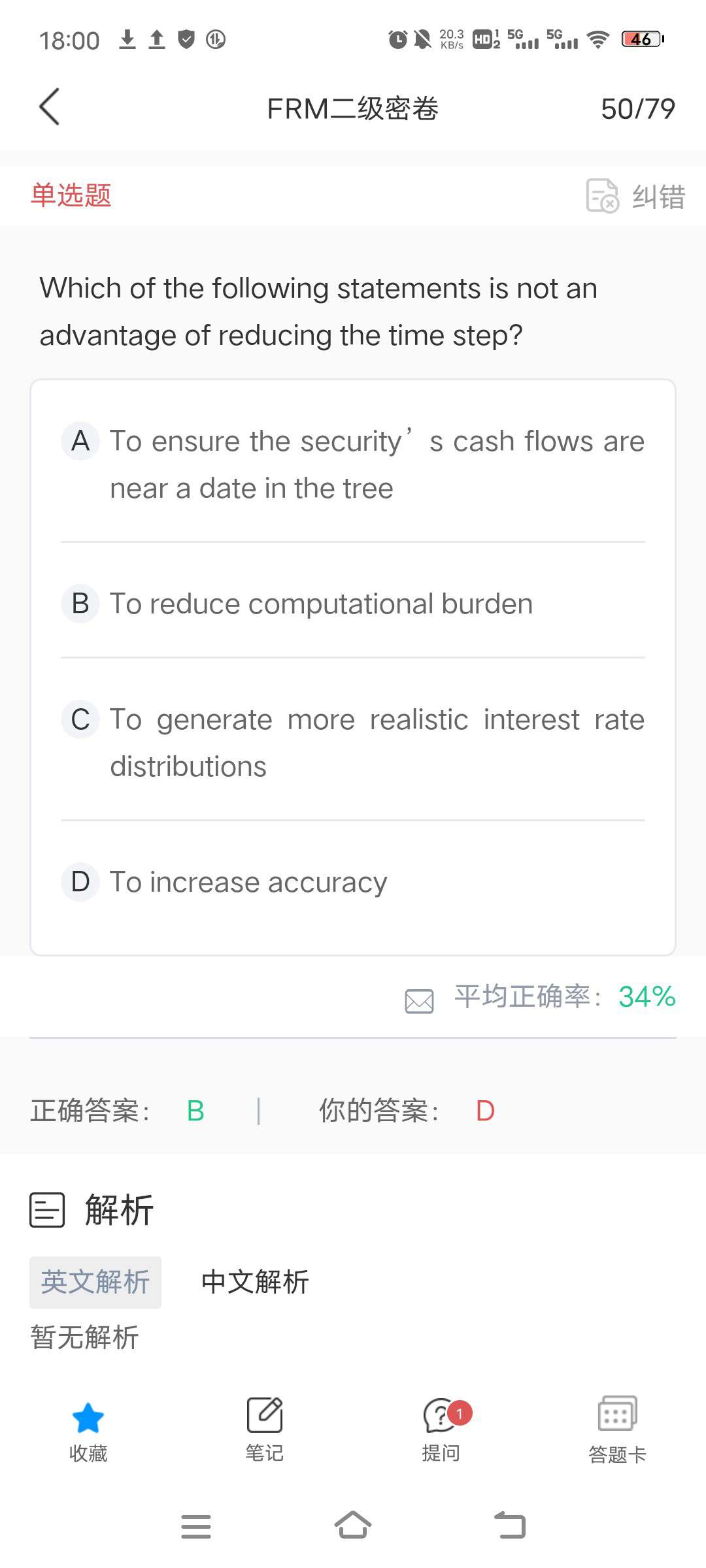Pick option C realistic interest rate distributions
Image resolution: width=706 pixels, height=1568 pixels.
pos(353,742)
